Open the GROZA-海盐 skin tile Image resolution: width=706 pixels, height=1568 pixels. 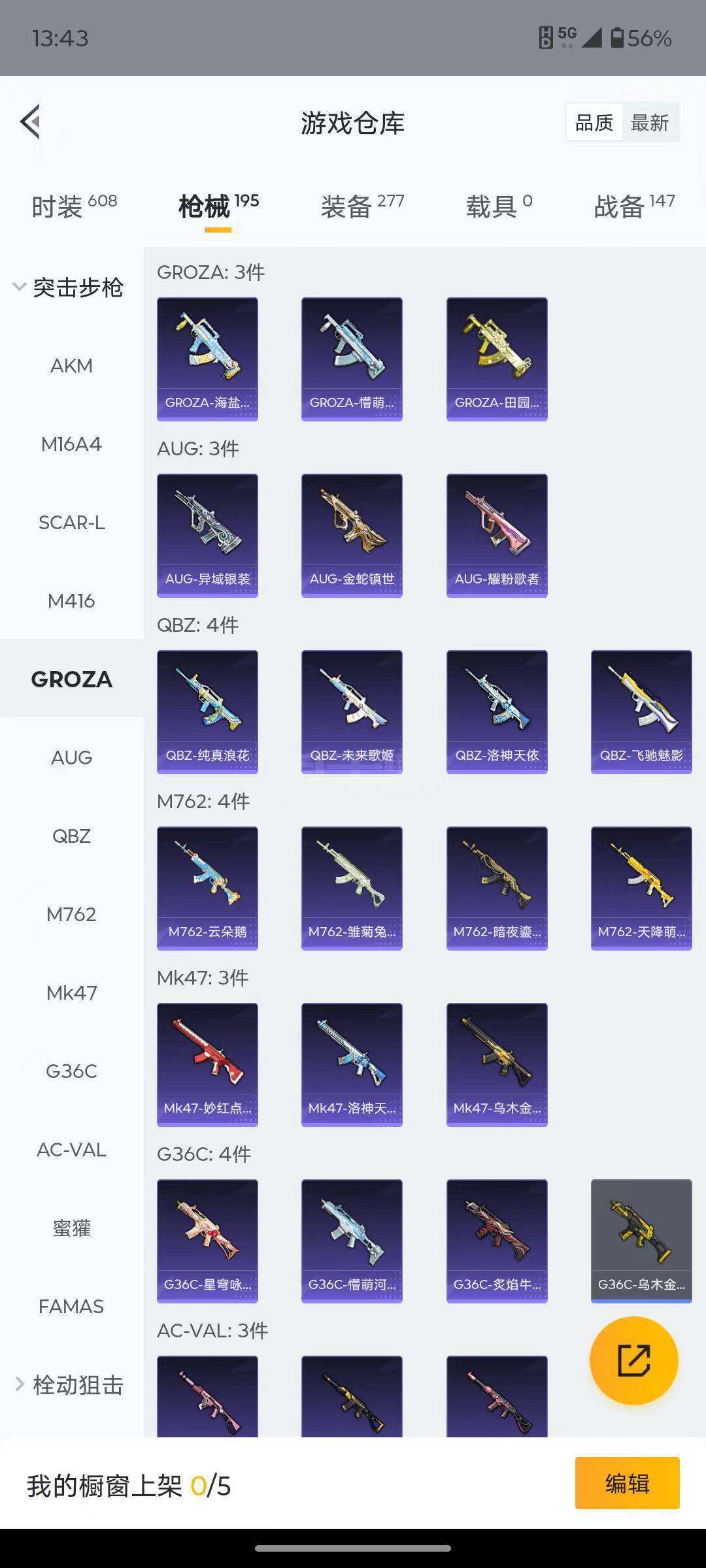point(207,359)
